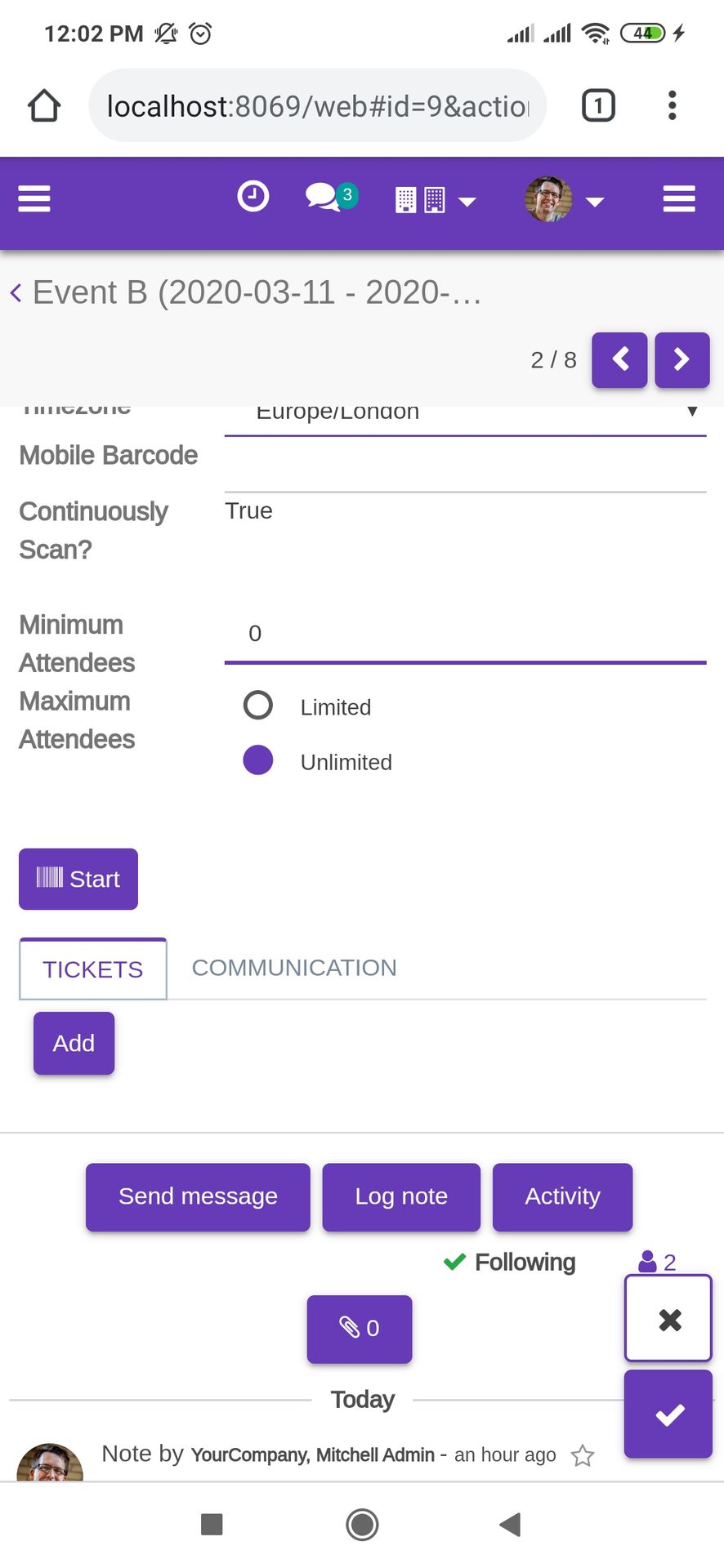Open the user avatar menu
This screenshot has height=1568, width=724.
pyautogui.click(x=564, y=199)
